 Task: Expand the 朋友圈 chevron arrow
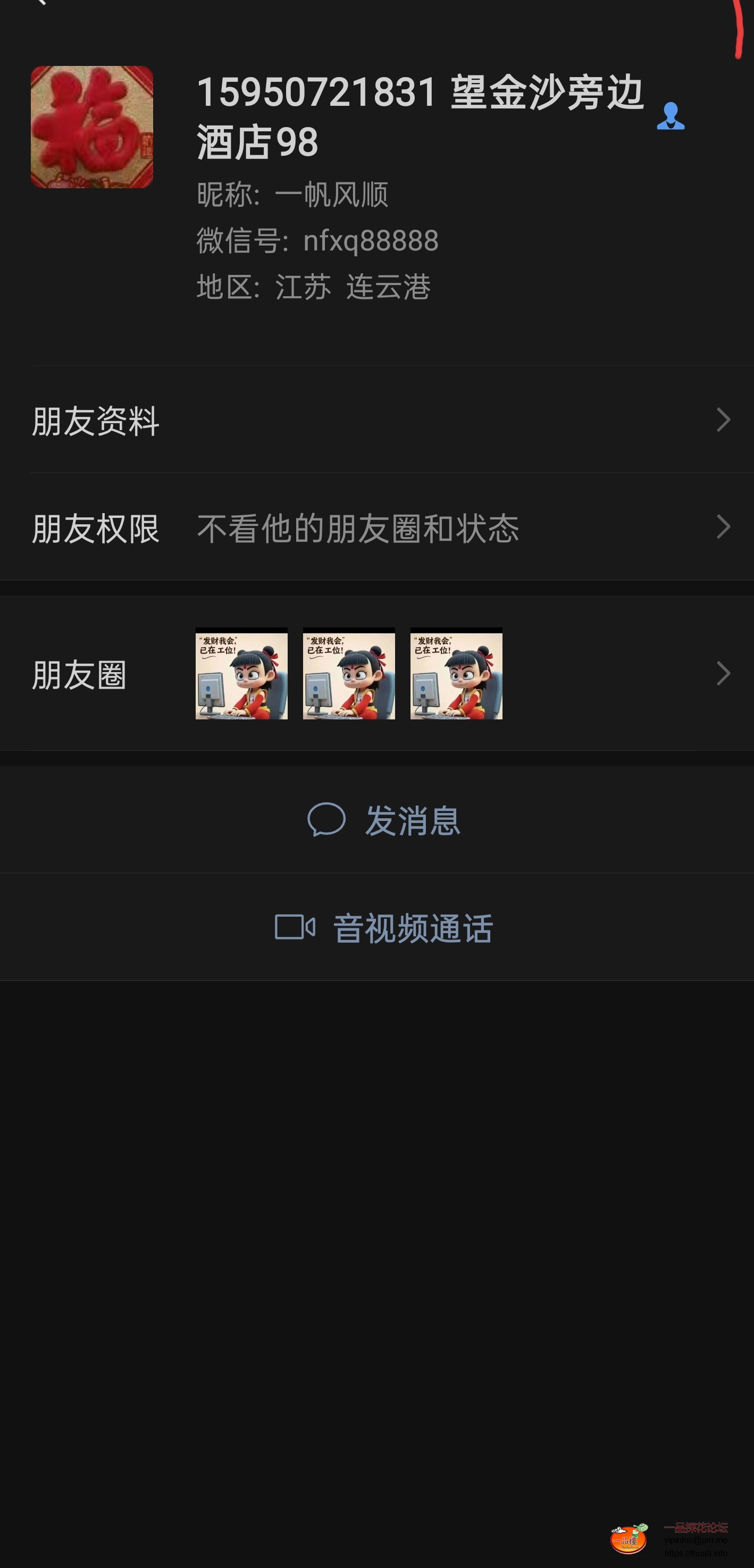click(724, 673)
